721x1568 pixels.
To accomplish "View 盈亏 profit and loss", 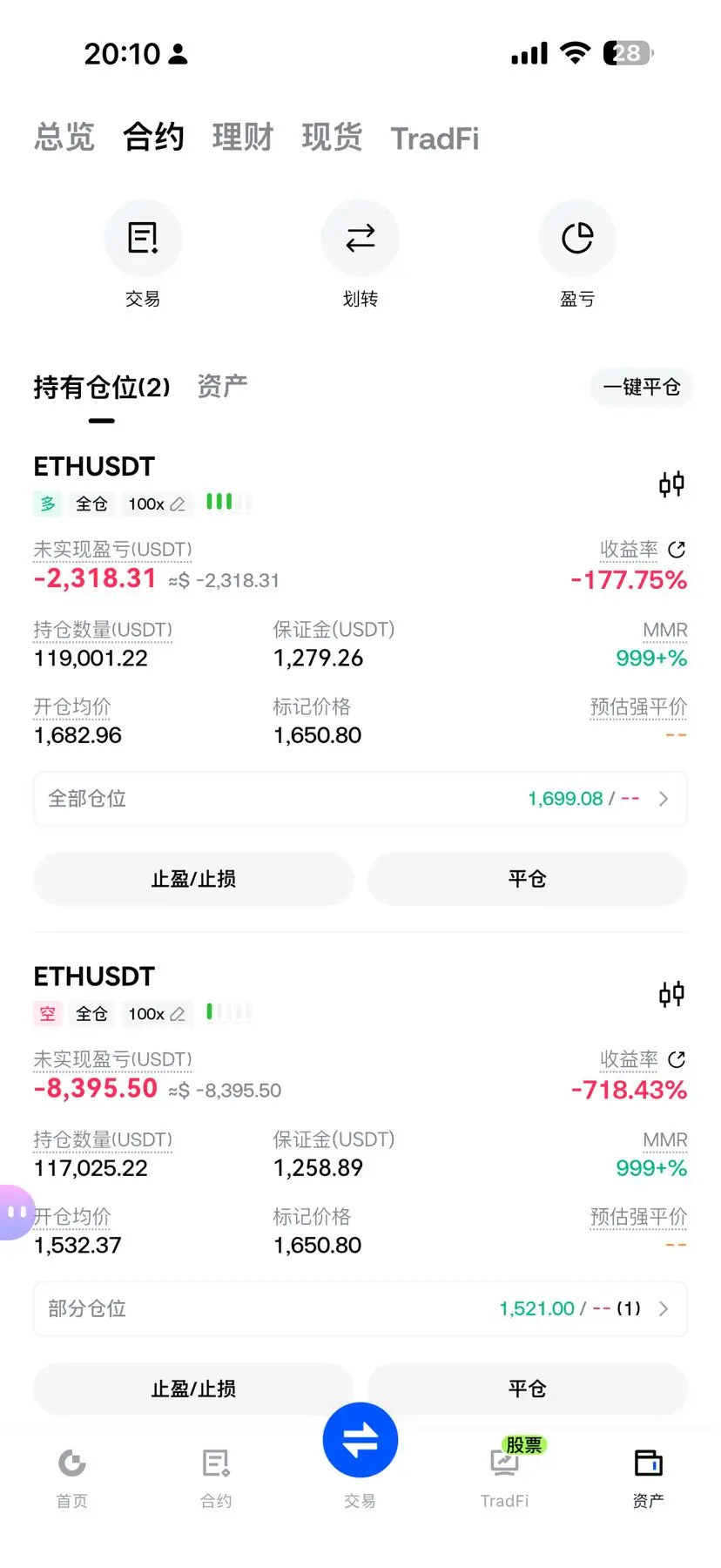I will (x=577, y=238).
